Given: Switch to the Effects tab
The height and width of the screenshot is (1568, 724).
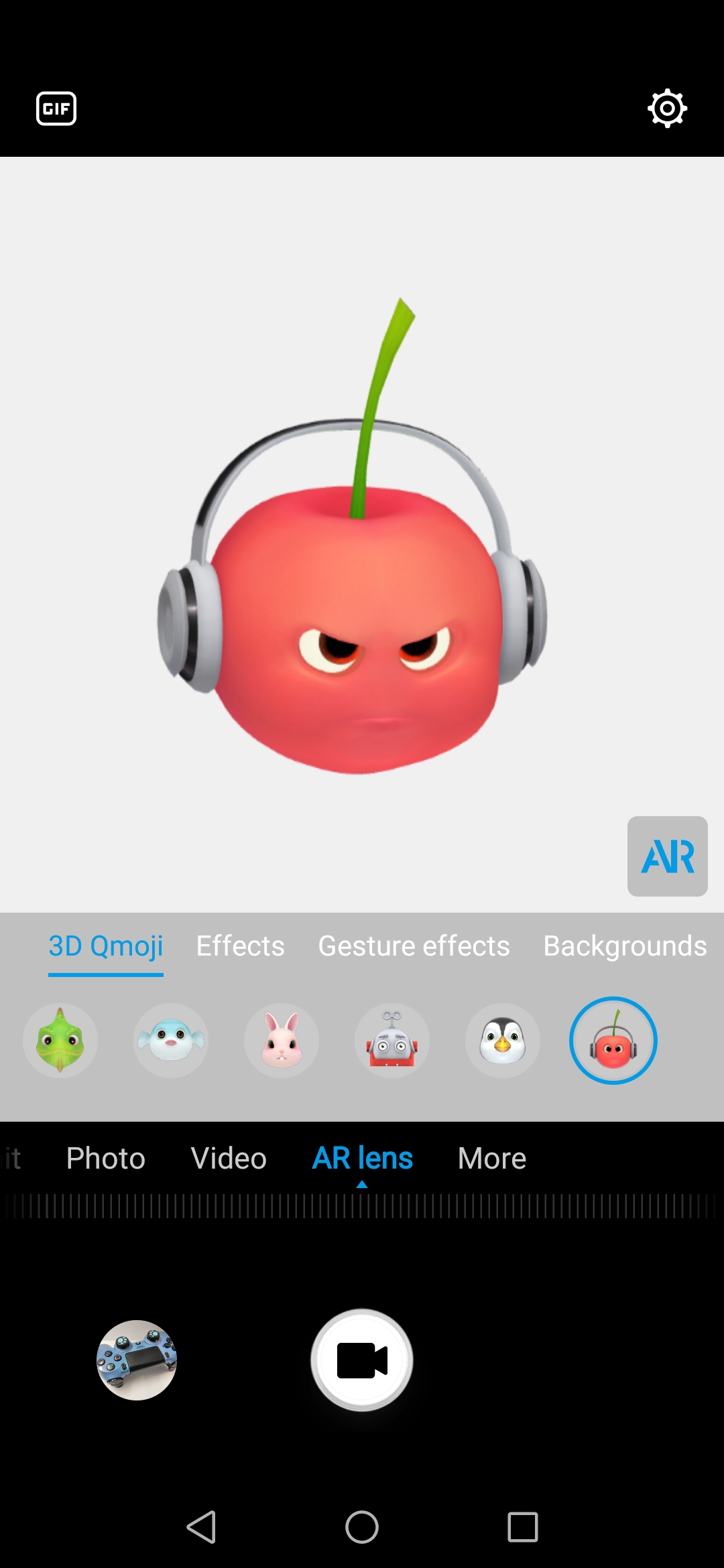Looking at the screenshot, I should (240, 946).
